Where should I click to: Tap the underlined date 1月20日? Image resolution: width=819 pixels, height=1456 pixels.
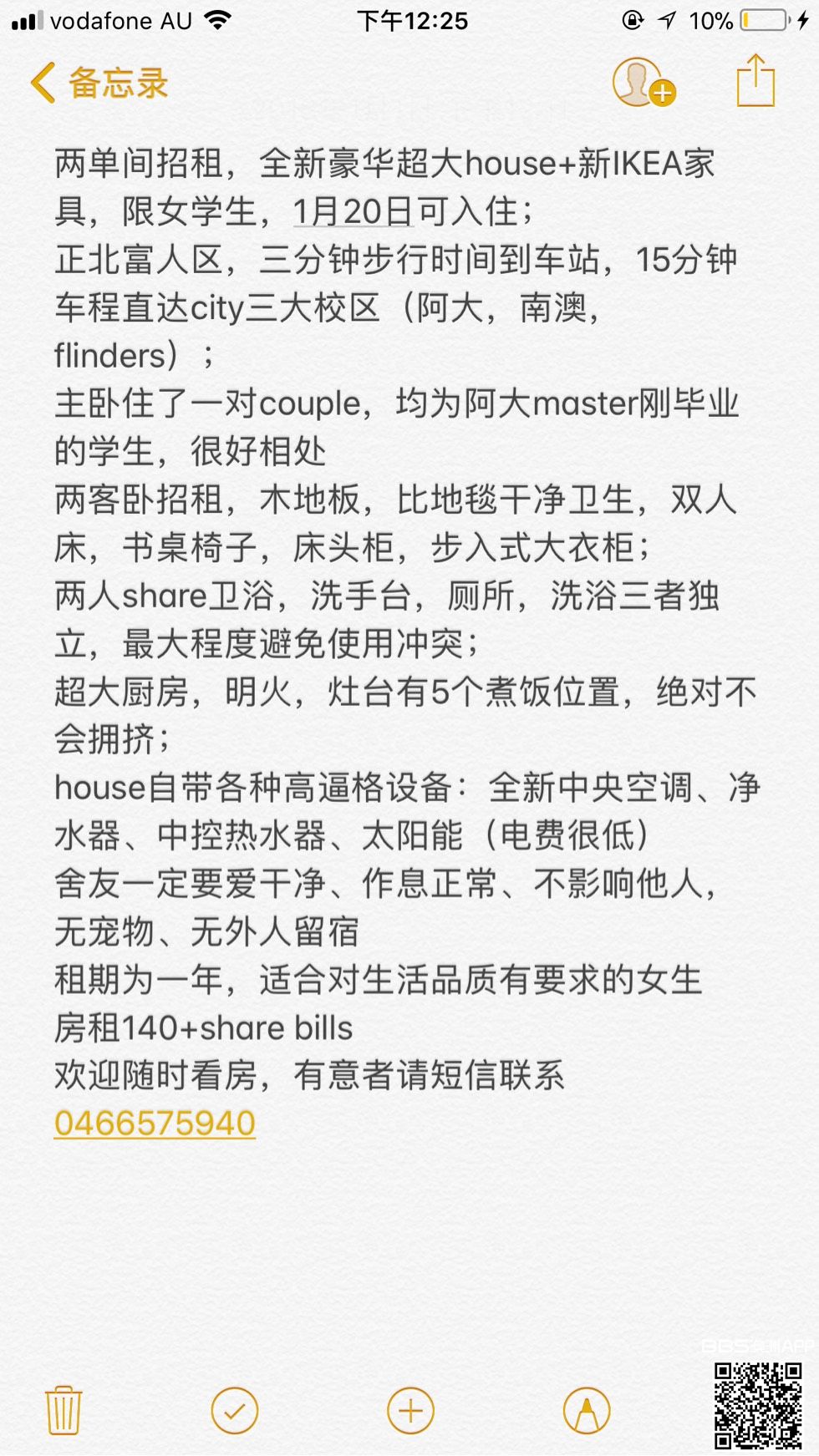coord(353,211)
